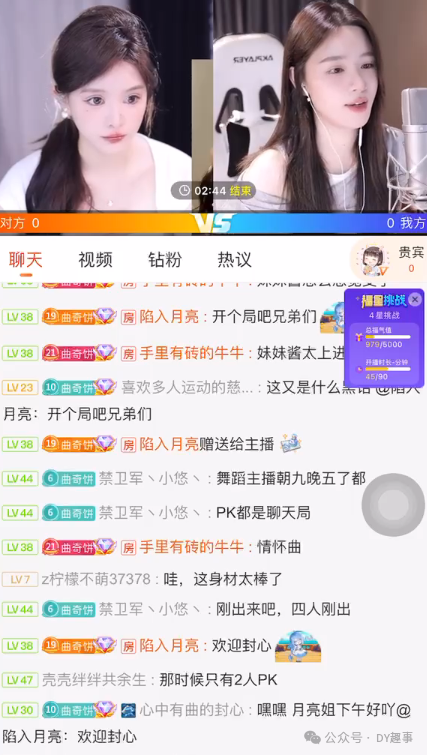Close the 播星挑战 challenge widget
427x755 pixels.
(x=414, y=300)
